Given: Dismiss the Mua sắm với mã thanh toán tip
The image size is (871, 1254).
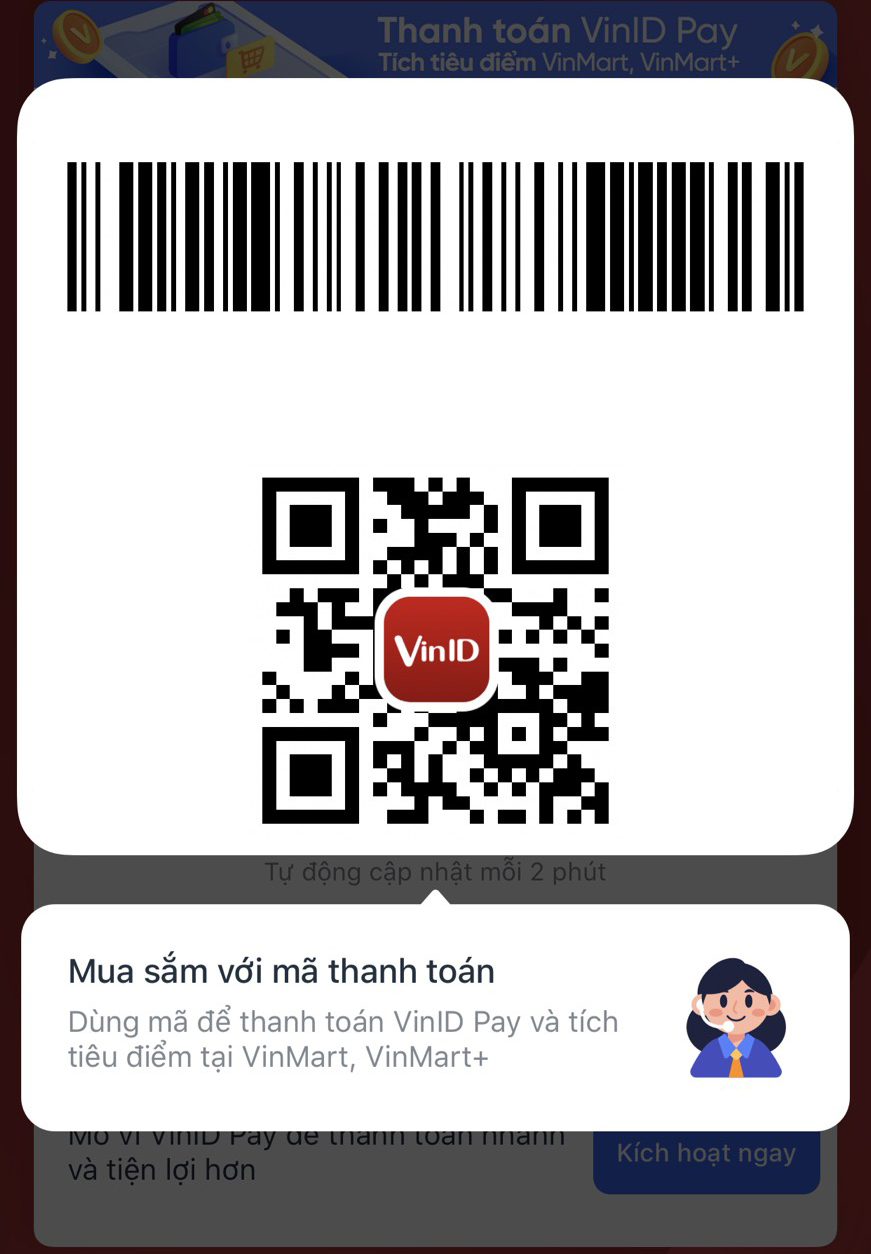Looking at the screenshot, I should coord(435,1016).
